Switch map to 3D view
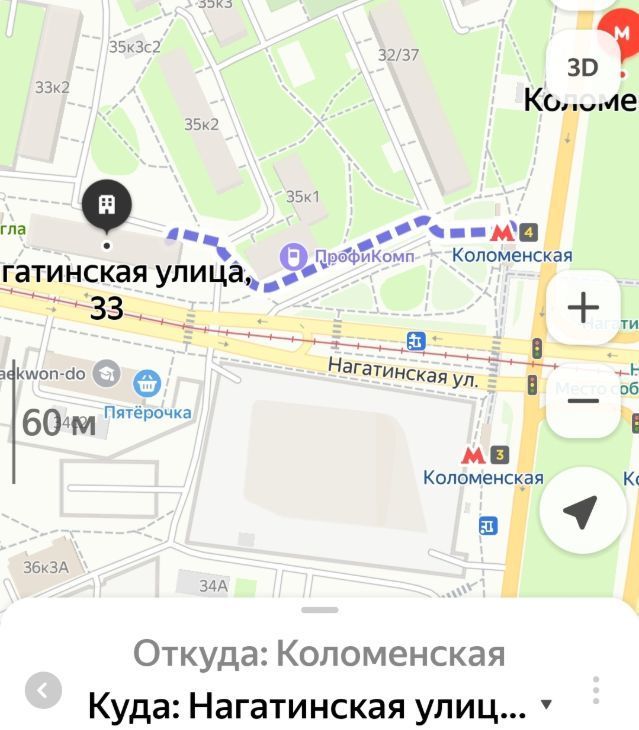Viewport: 639px width, 730px height. (x=581, y=68)
